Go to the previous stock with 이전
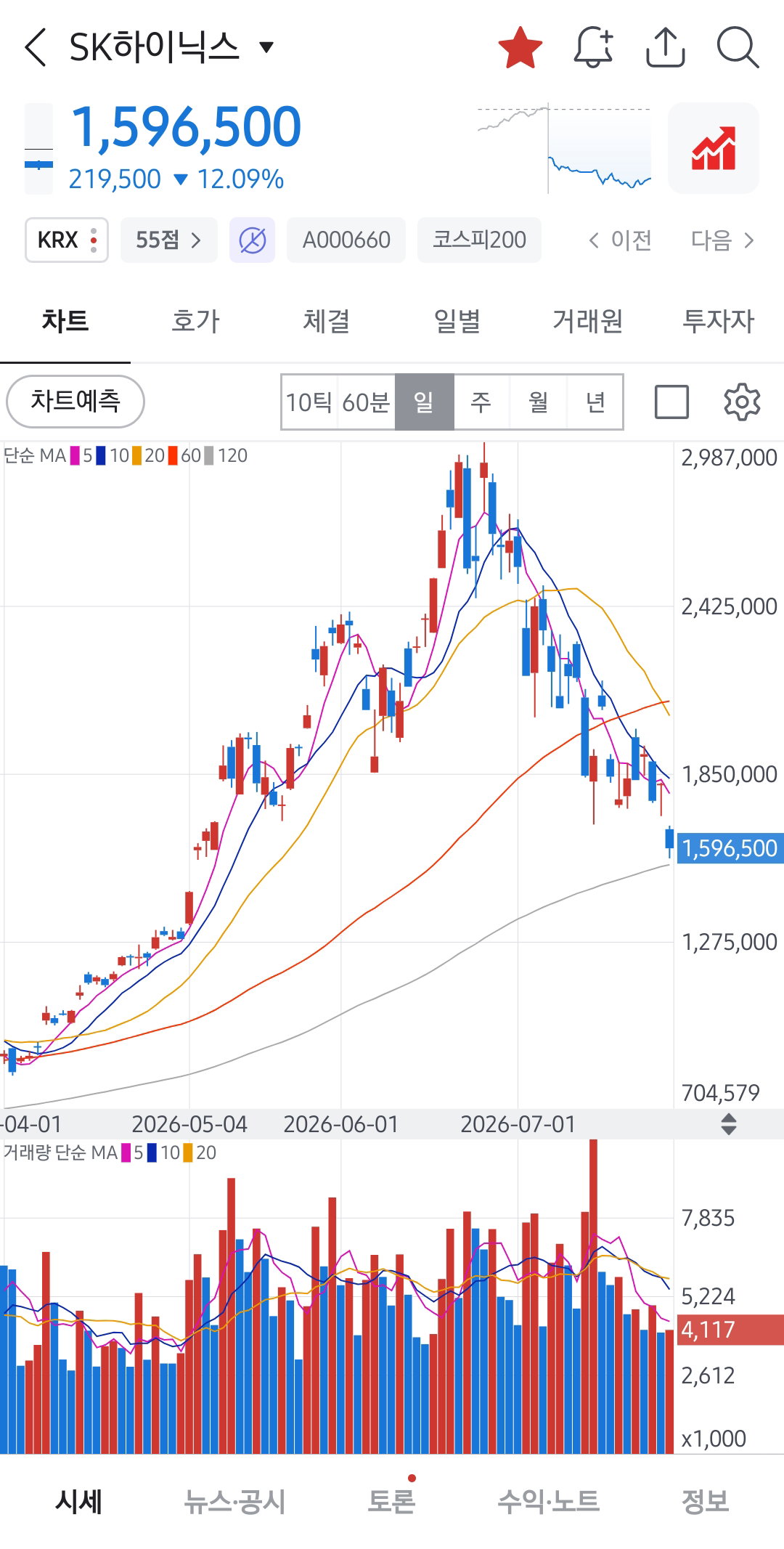The height and width of the screenshot is (1549, 784). point(620,240)
